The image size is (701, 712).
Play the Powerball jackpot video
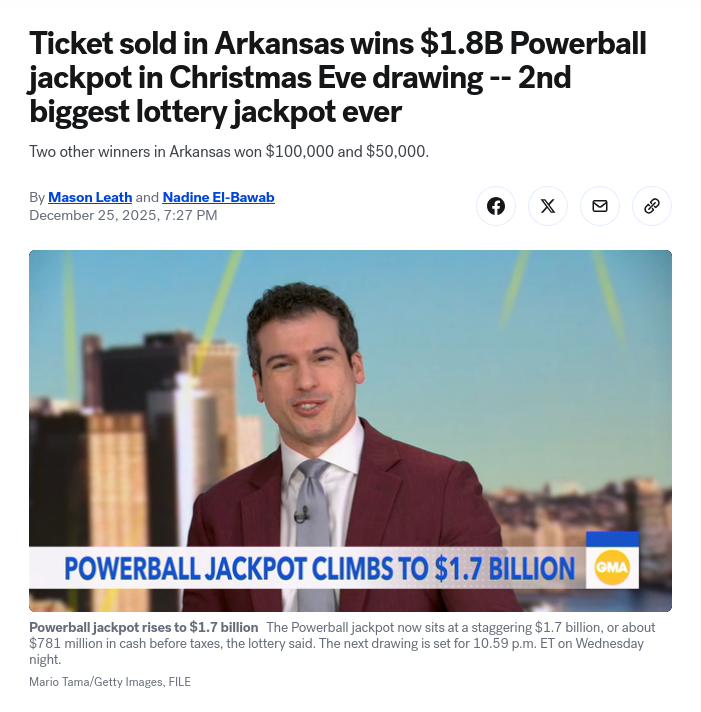click(x=350, y=430)
